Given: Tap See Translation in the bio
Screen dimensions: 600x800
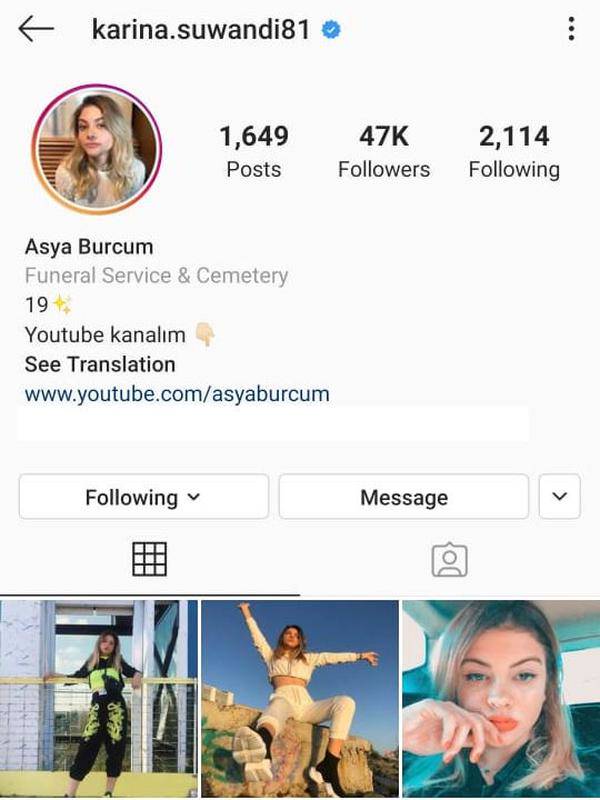Looking at the screenshot, I should click(x=100, y=364).
